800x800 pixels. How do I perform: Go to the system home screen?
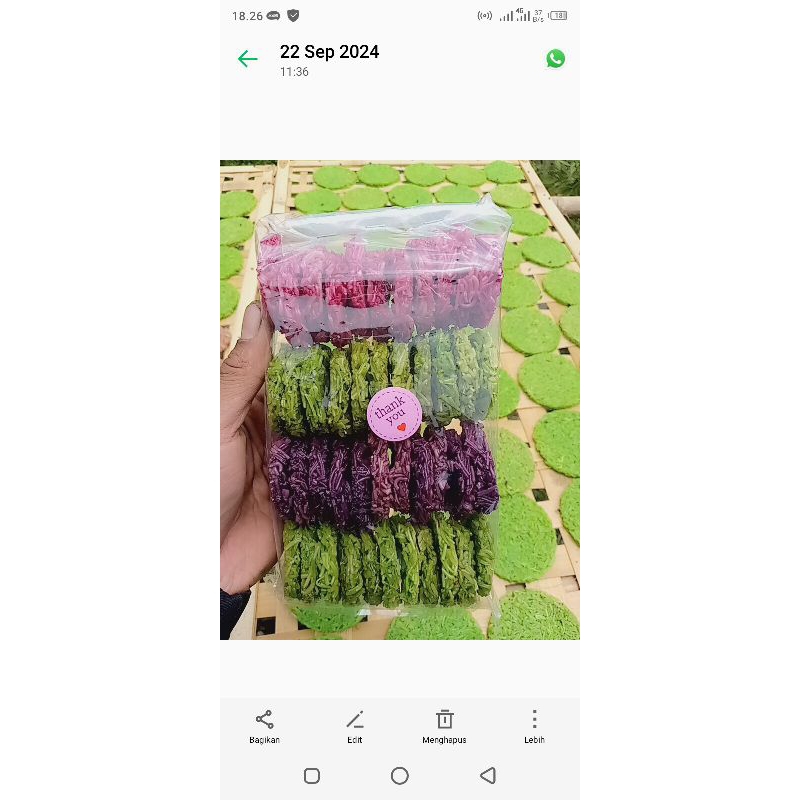[400, 776]
